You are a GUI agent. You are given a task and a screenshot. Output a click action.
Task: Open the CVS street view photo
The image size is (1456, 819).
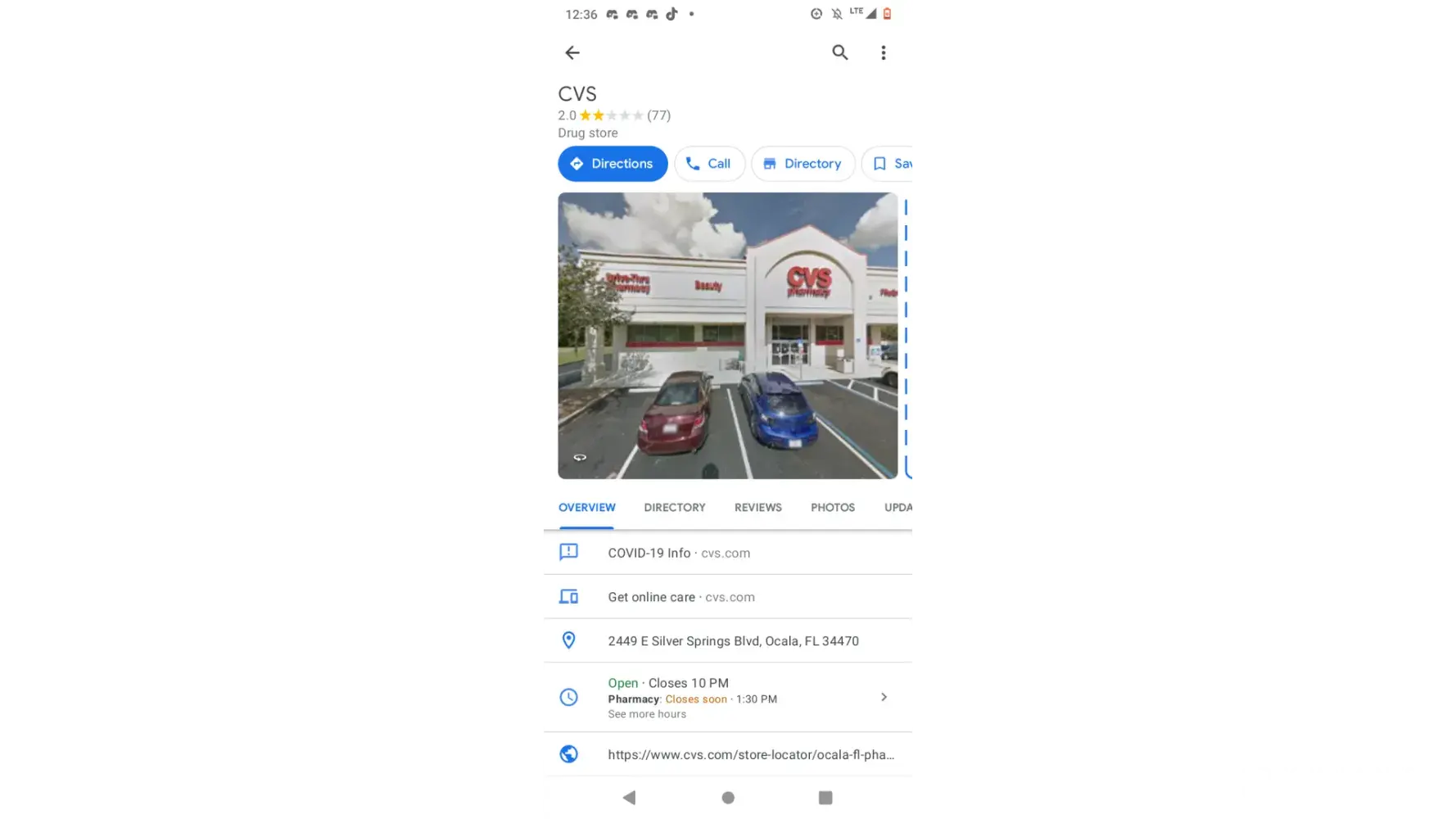[727, 336]
